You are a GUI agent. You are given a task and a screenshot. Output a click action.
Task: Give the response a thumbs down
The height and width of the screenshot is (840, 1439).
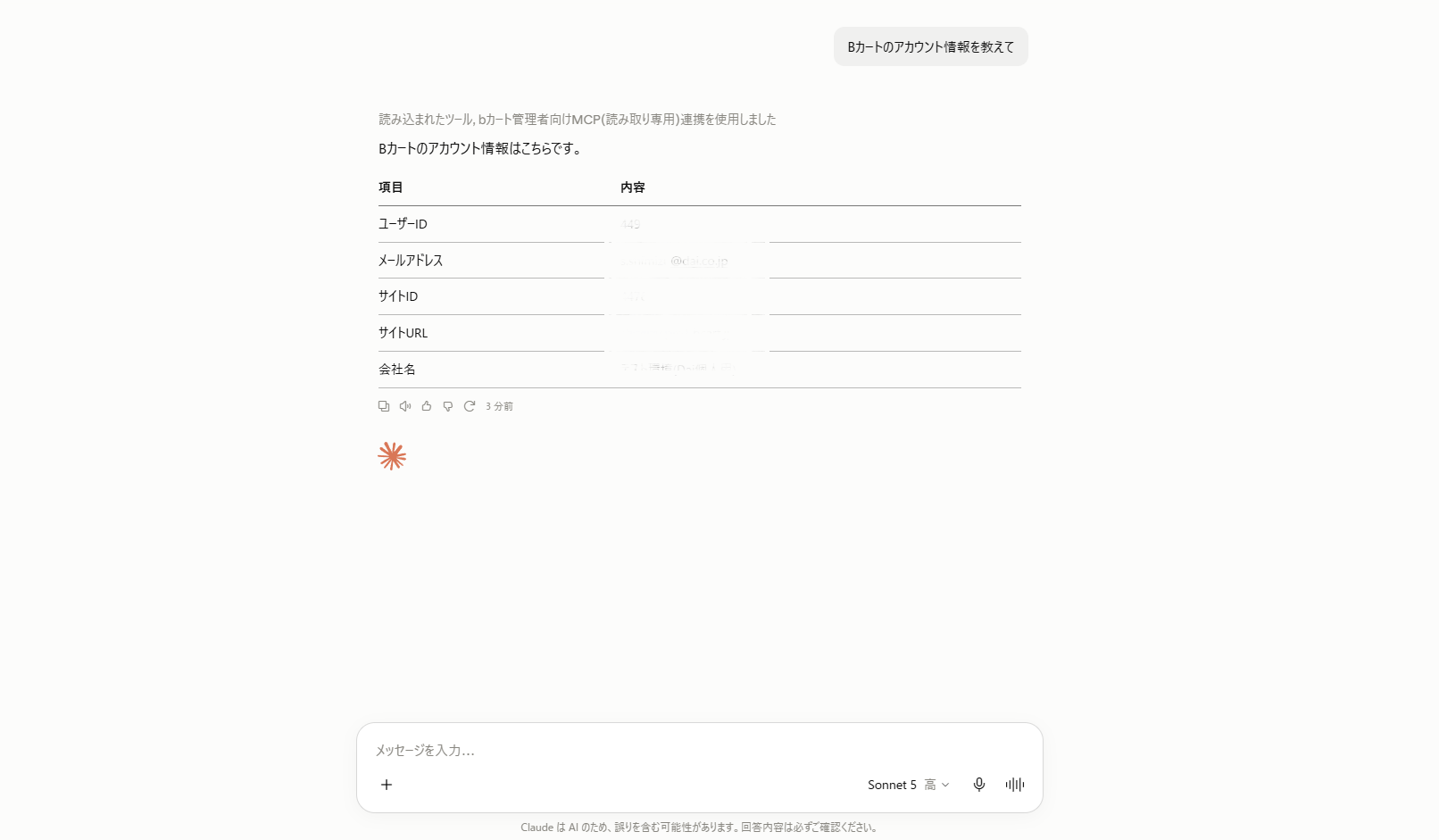point(448,406)
